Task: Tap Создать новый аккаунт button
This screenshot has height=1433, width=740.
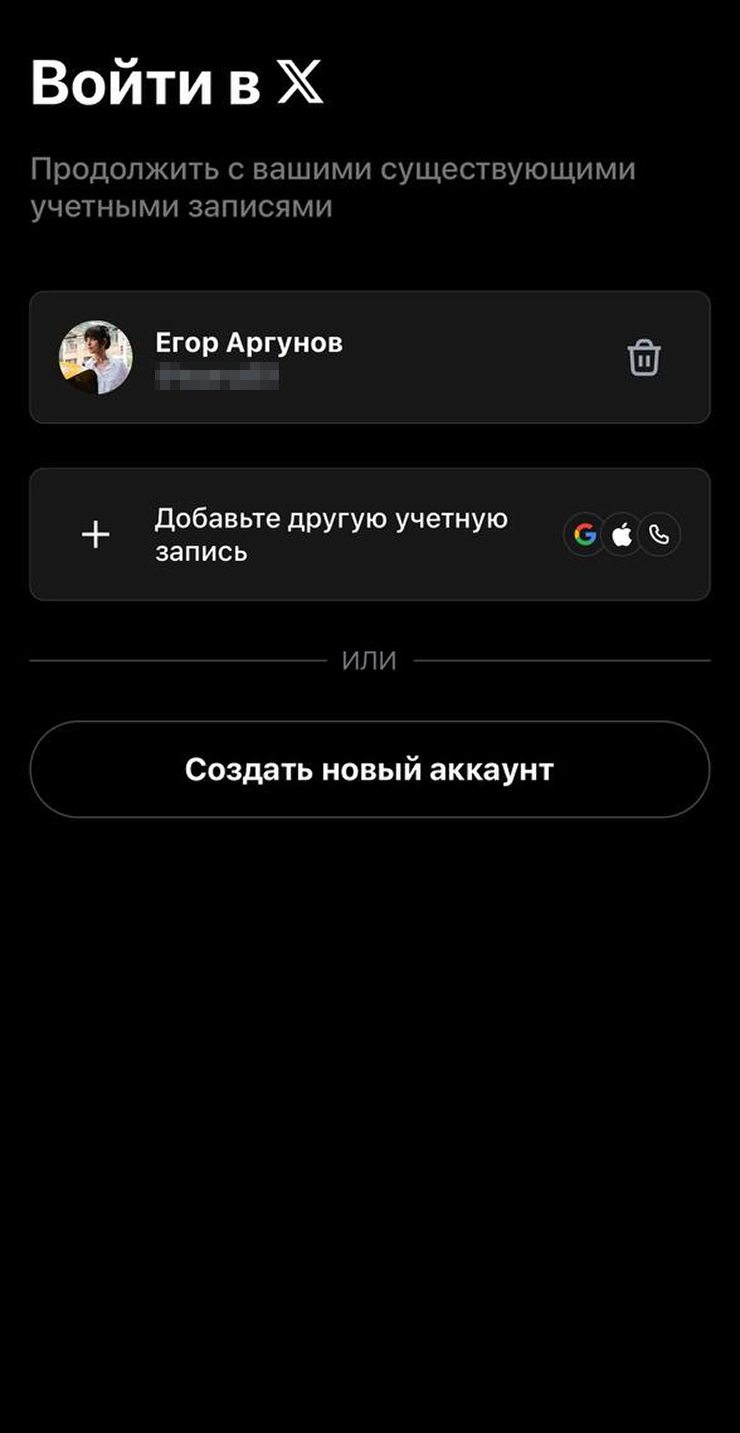Action: [369, 769]
